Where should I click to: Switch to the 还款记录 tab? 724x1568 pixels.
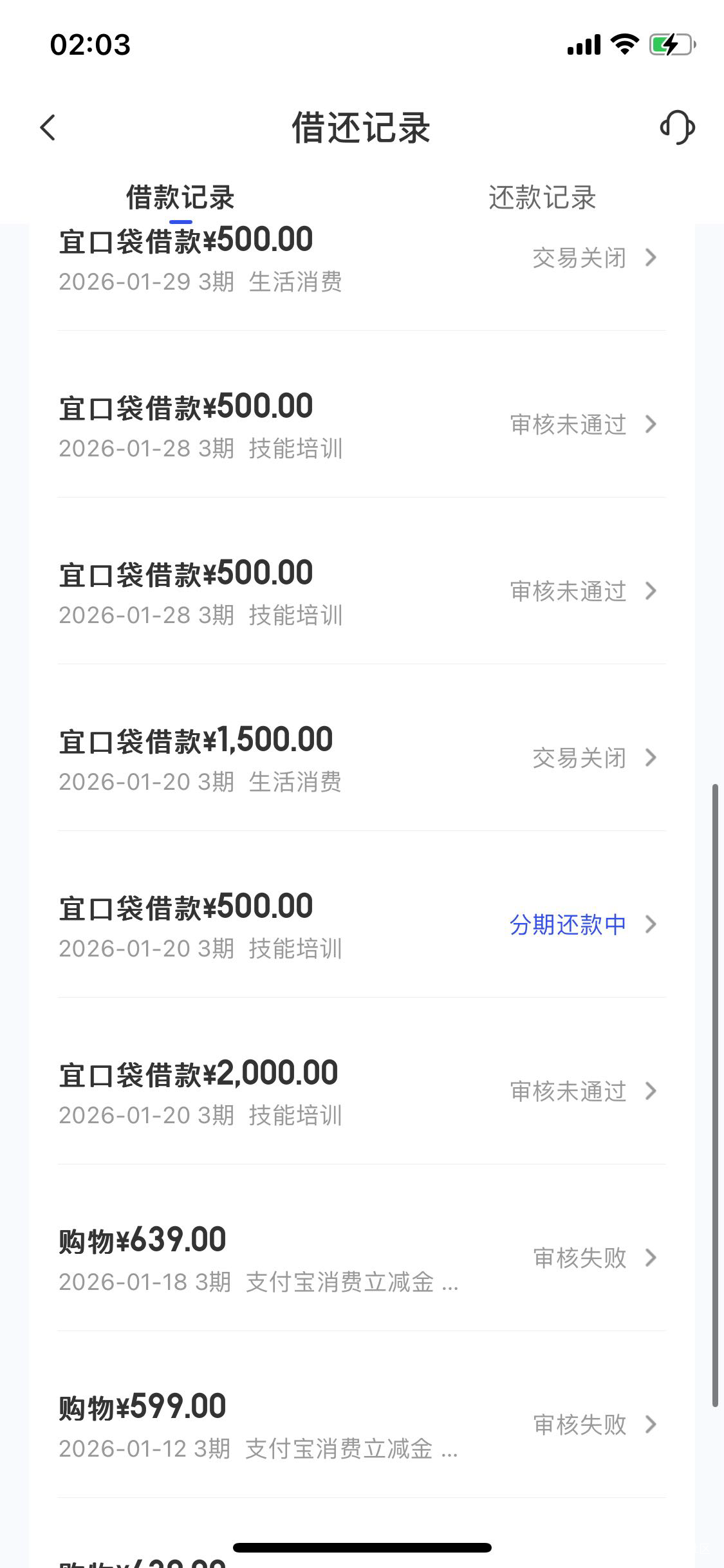coord(542,198)
